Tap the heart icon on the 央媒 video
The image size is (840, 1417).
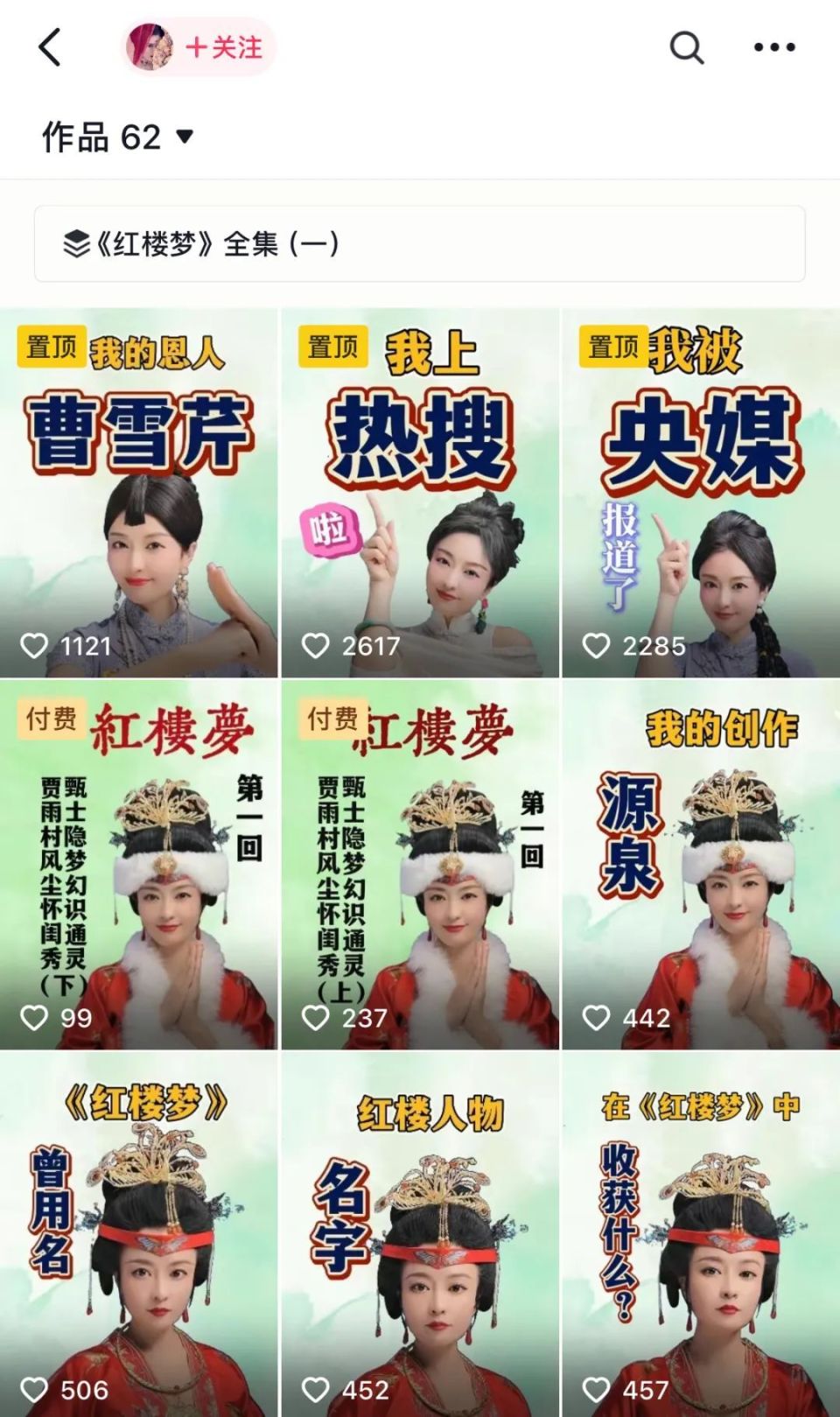pos(599,647)
